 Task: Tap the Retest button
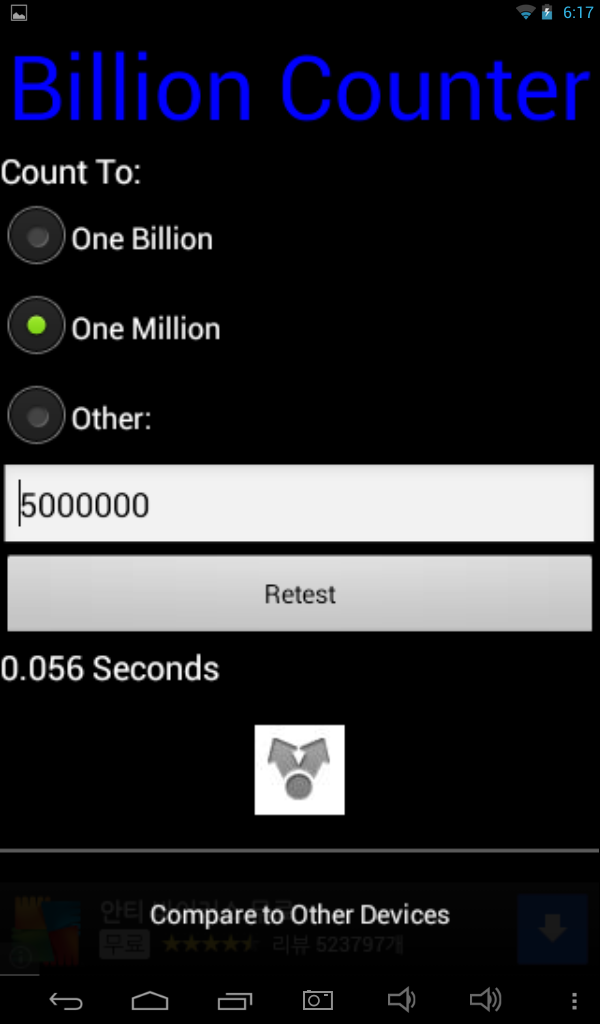pyautogui.click(x=300, y=594)
